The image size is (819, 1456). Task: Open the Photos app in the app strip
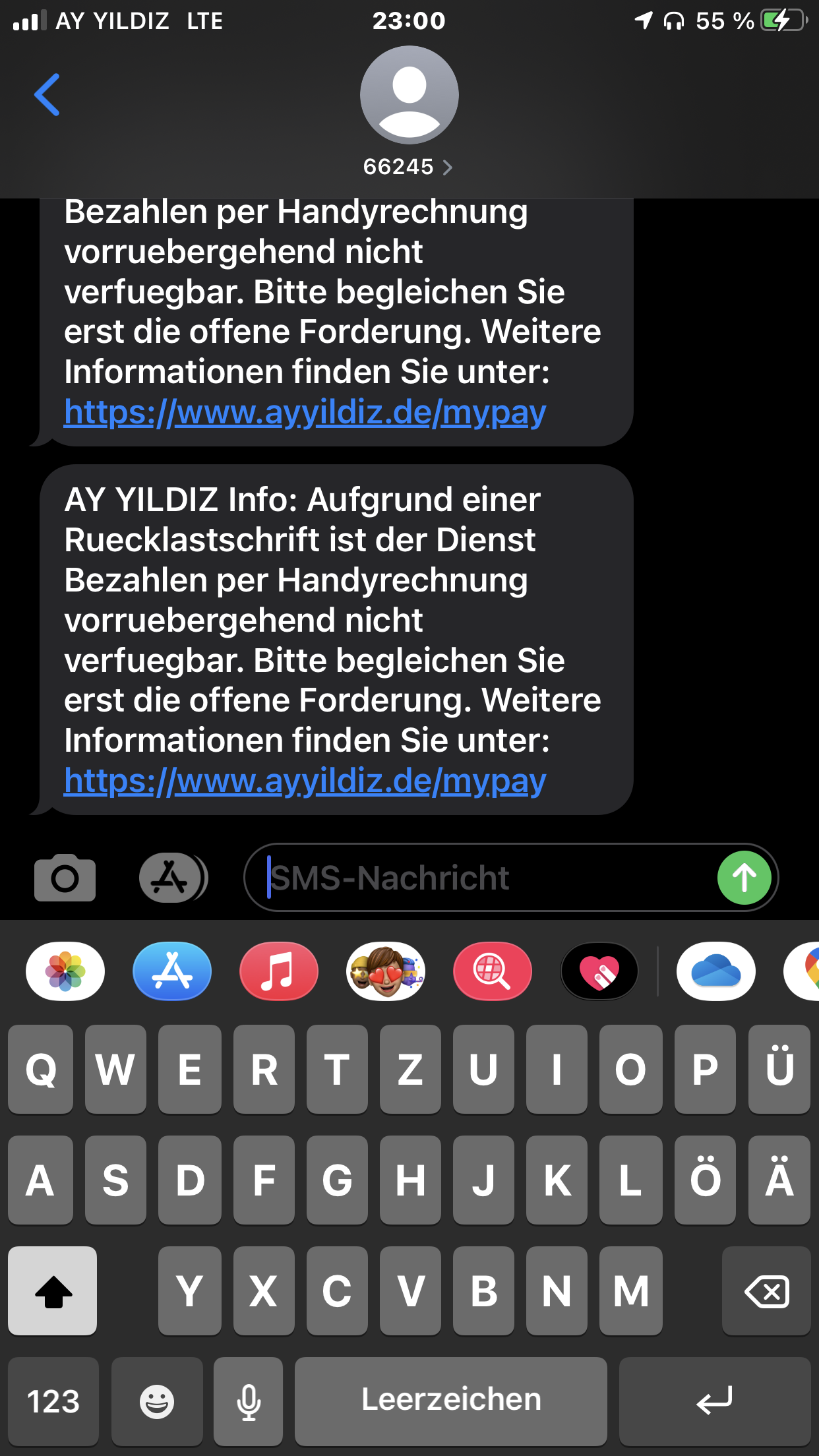click(x=65, y=971)
